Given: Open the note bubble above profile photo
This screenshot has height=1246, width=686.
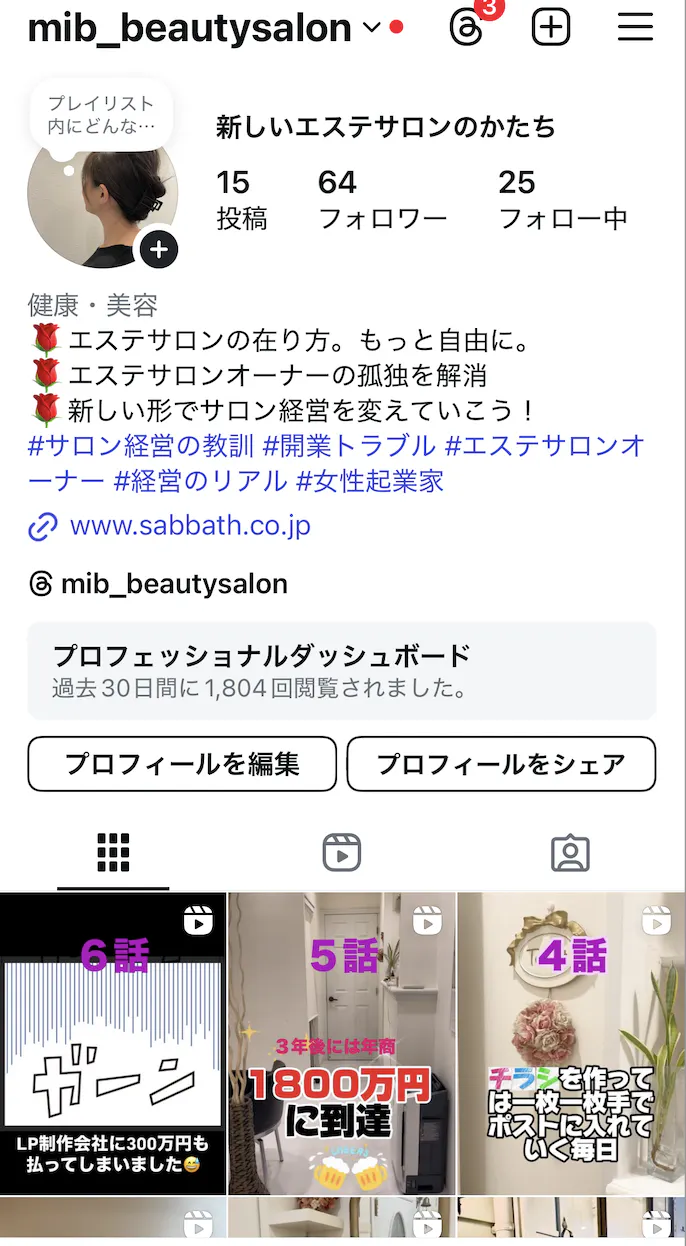Looking at the screenshot, I should tap(101, 115).
